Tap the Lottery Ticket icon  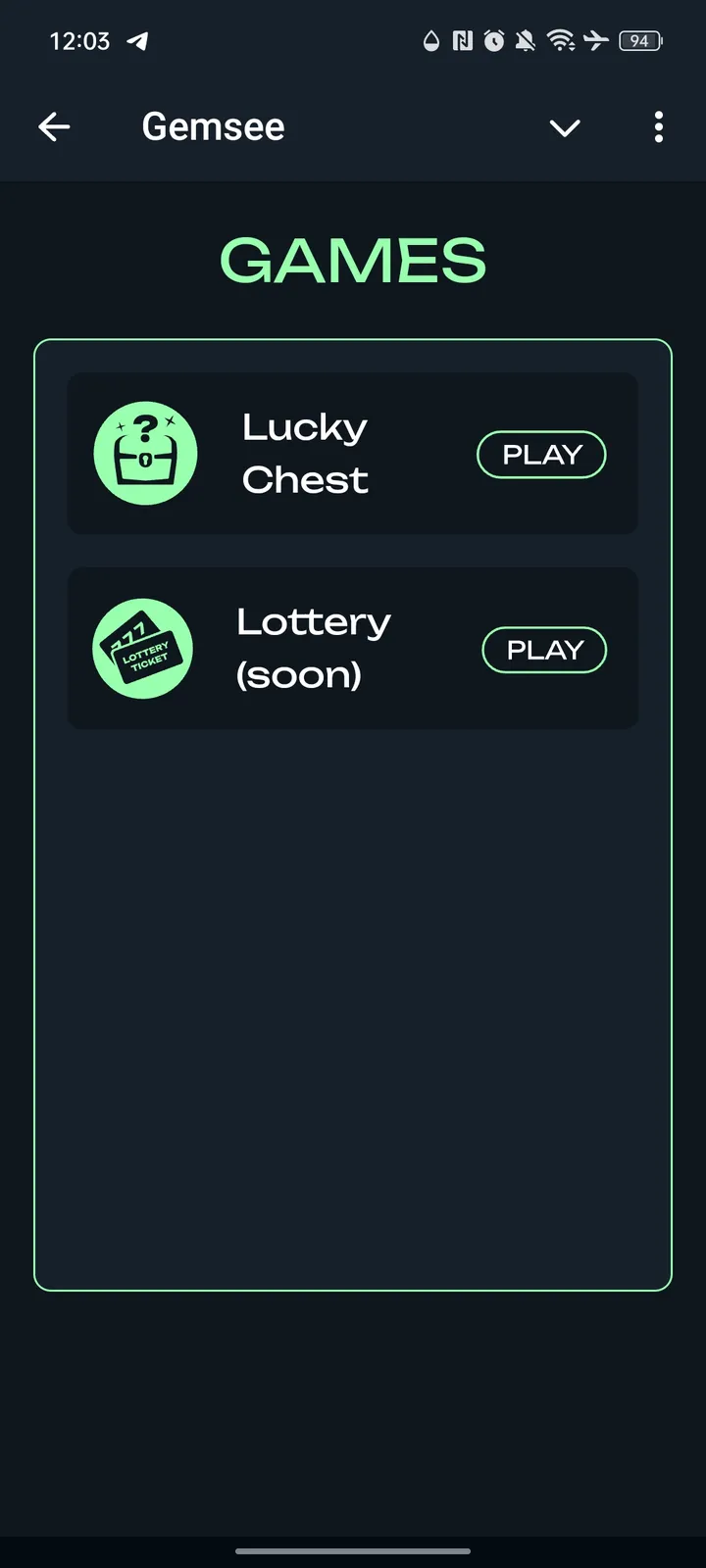coord(143,649)
